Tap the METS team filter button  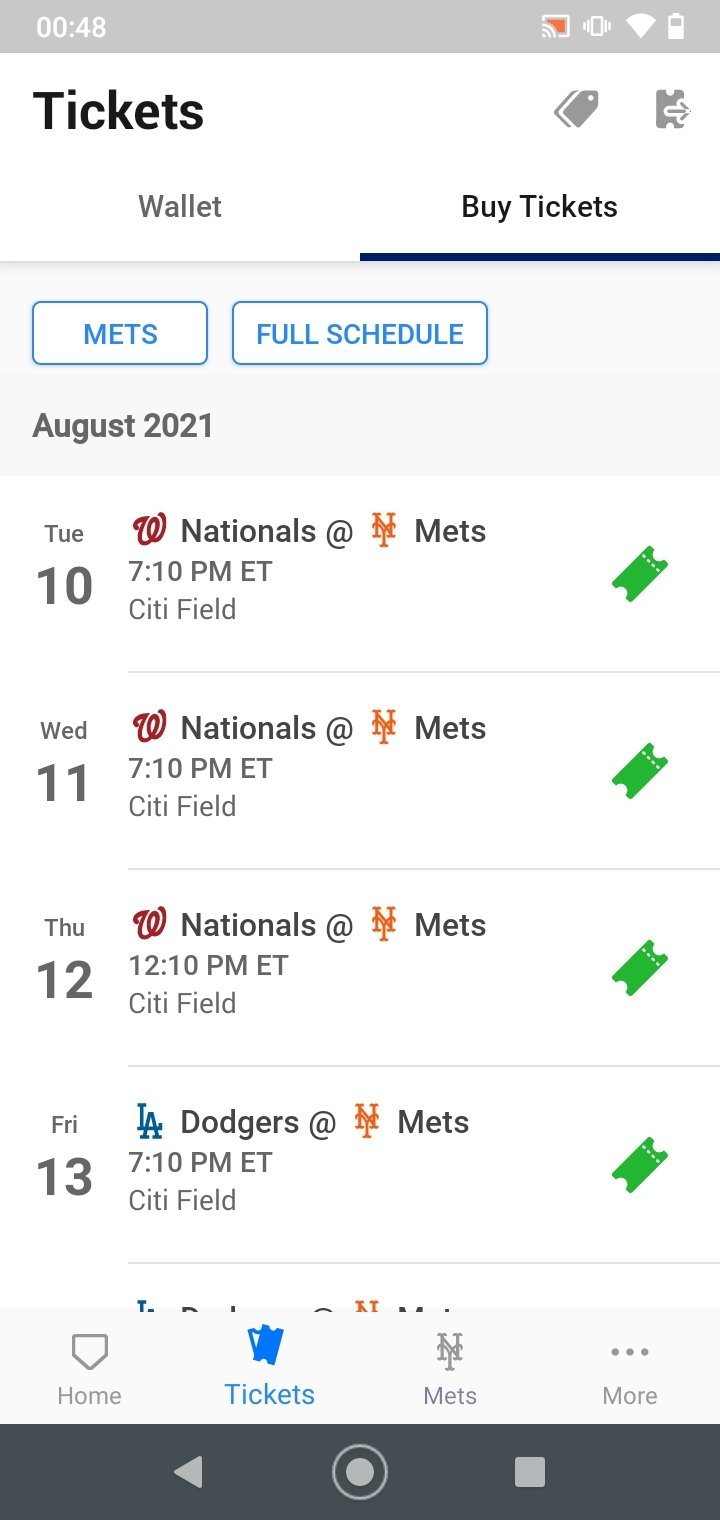[x=120, y=333]
